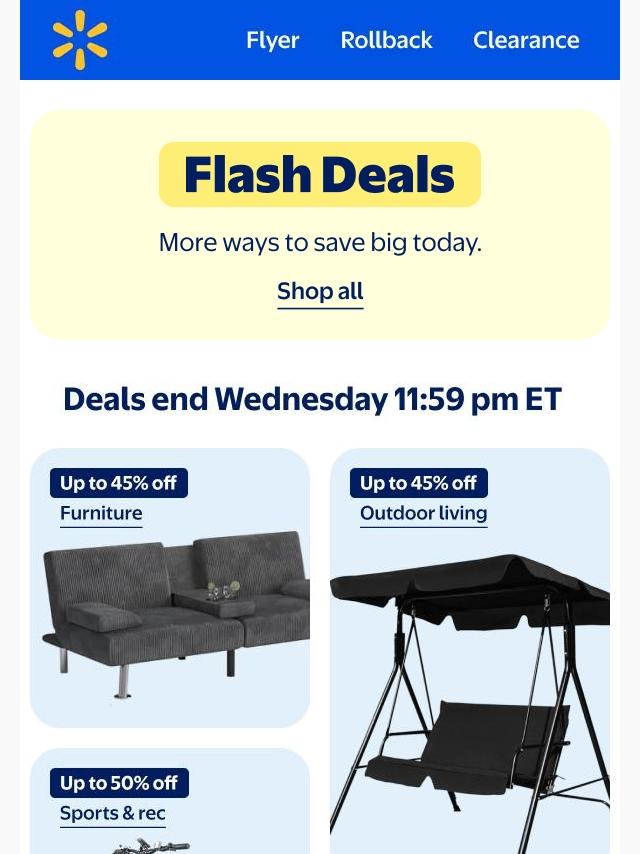Open the Clearance section
The height and width of the screenshot is (854, 640).
pyautogui.click(x=526, y=40)
